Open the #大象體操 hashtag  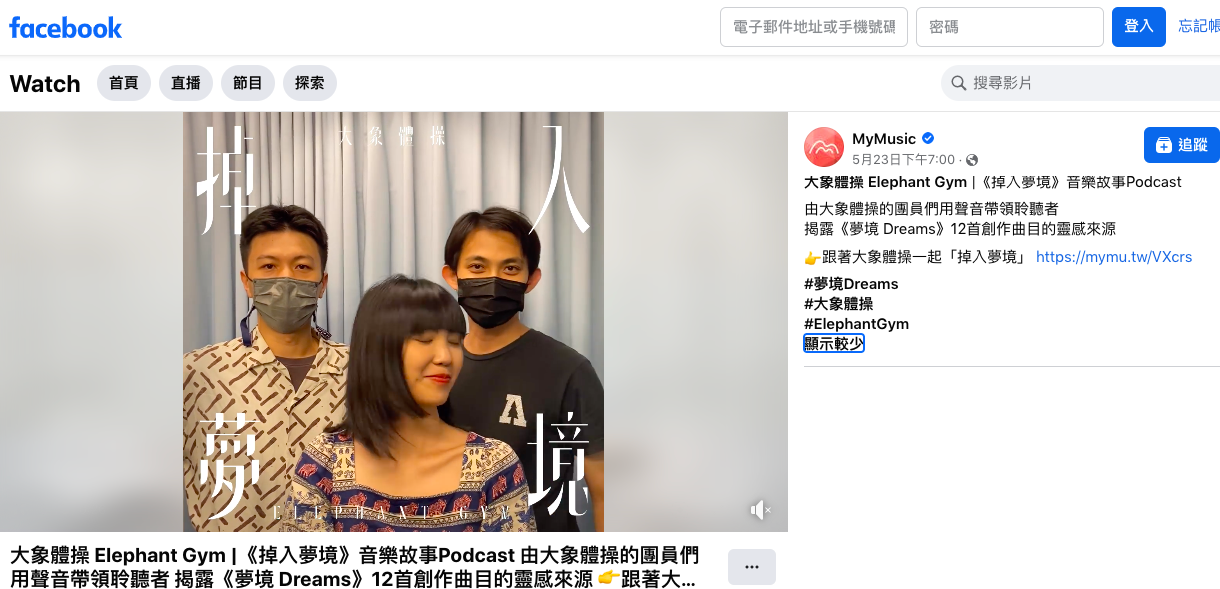click(839, 304)
